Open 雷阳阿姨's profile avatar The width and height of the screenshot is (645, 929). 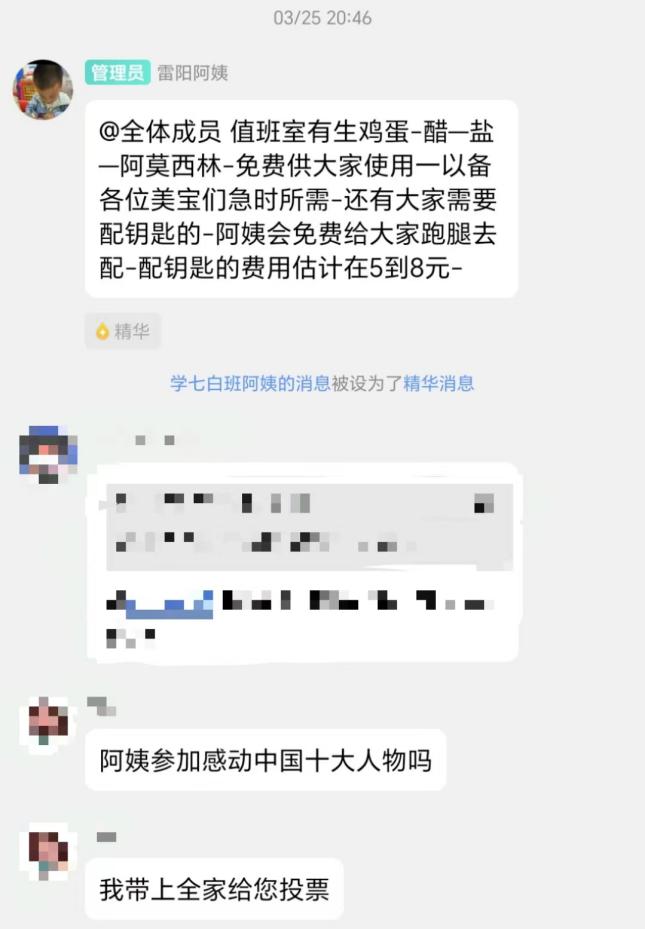pyautogui.click(x=42, y=89)
